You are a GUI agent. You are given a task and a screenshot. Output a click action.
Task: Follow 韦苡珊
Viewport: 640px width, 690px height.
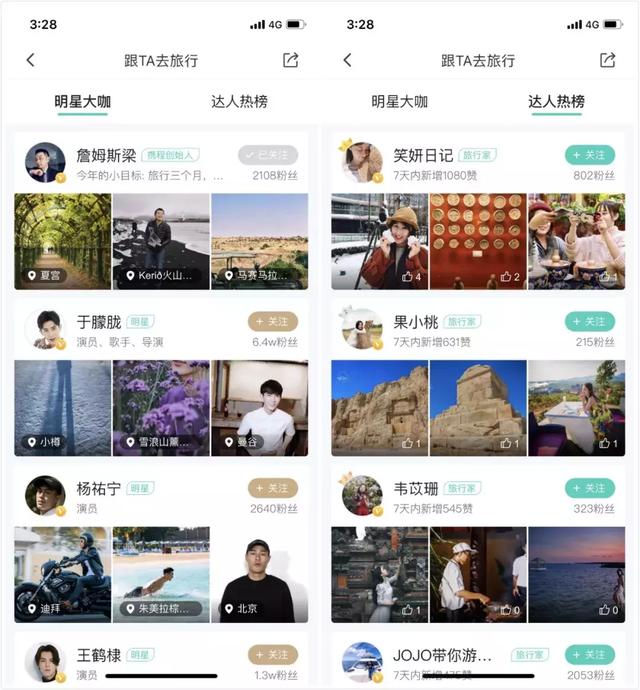[x=590, y=488]
